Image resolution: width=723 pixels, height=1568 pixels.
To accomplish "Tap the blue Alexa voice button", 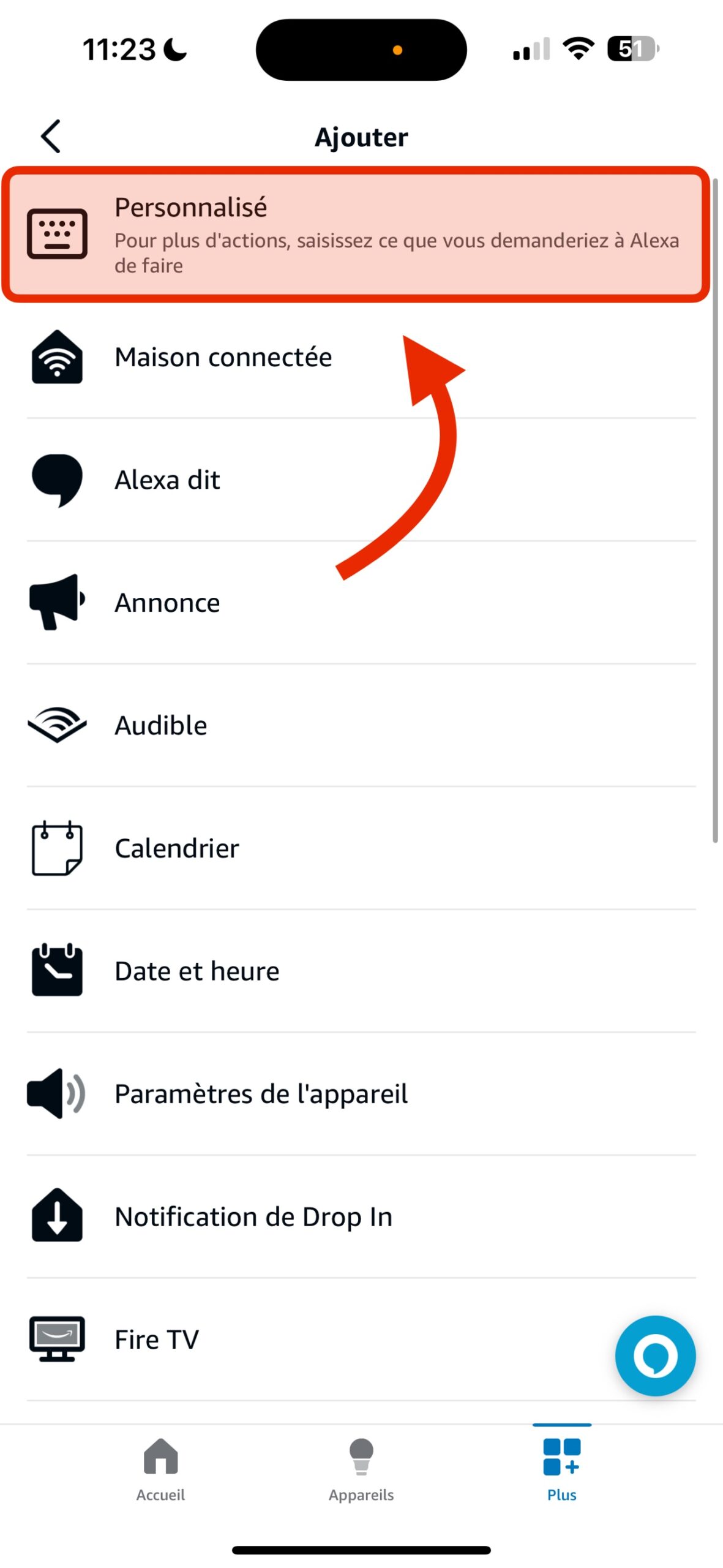I will pos(654,1355).
